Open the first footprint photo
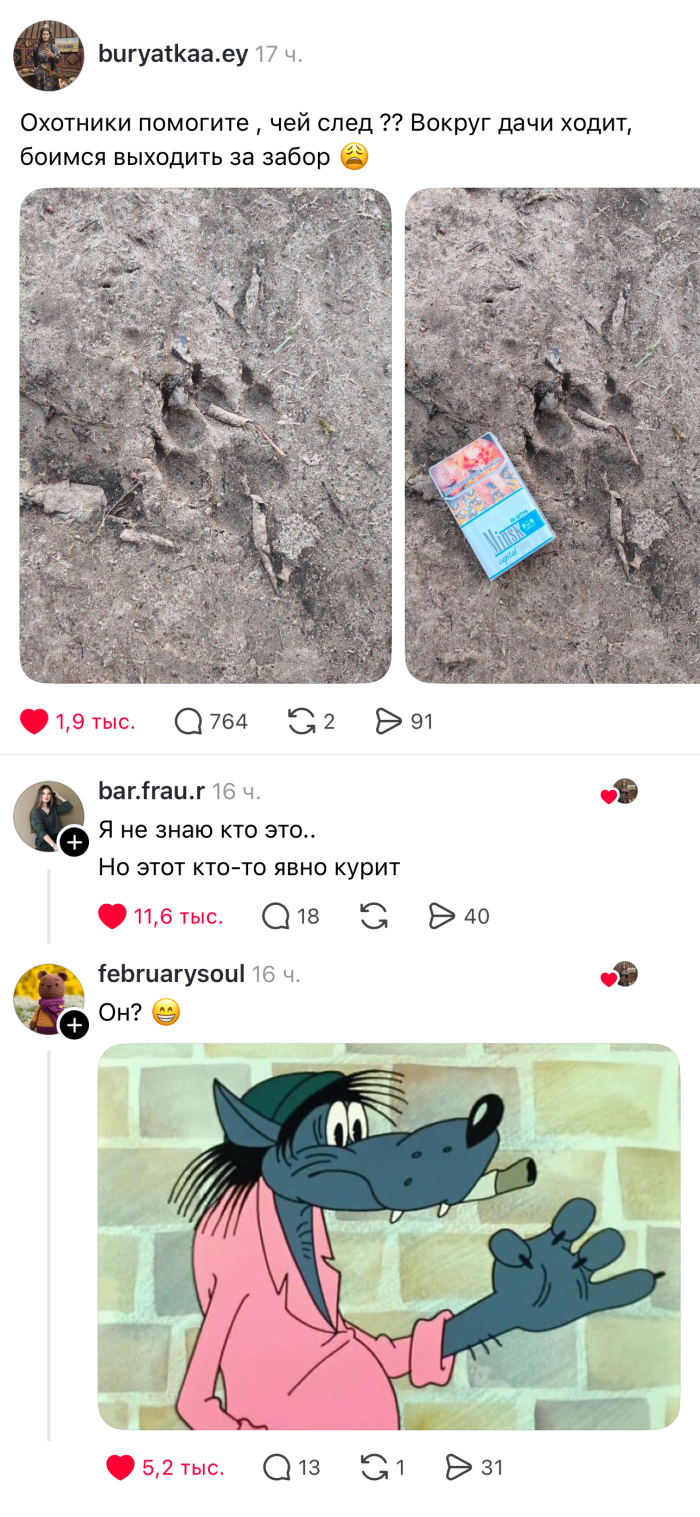 coord(205,435)
